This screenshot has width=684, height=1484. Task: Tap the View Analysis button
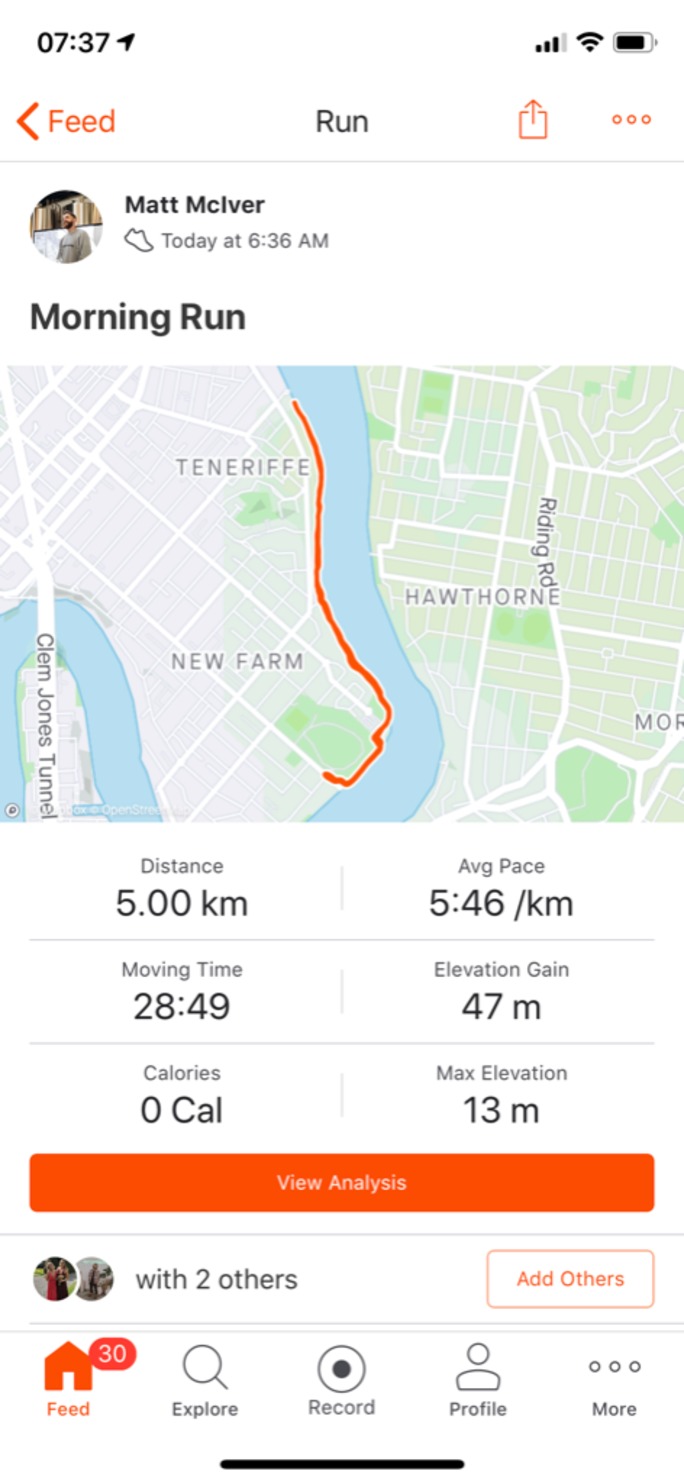coord(342,1182)
